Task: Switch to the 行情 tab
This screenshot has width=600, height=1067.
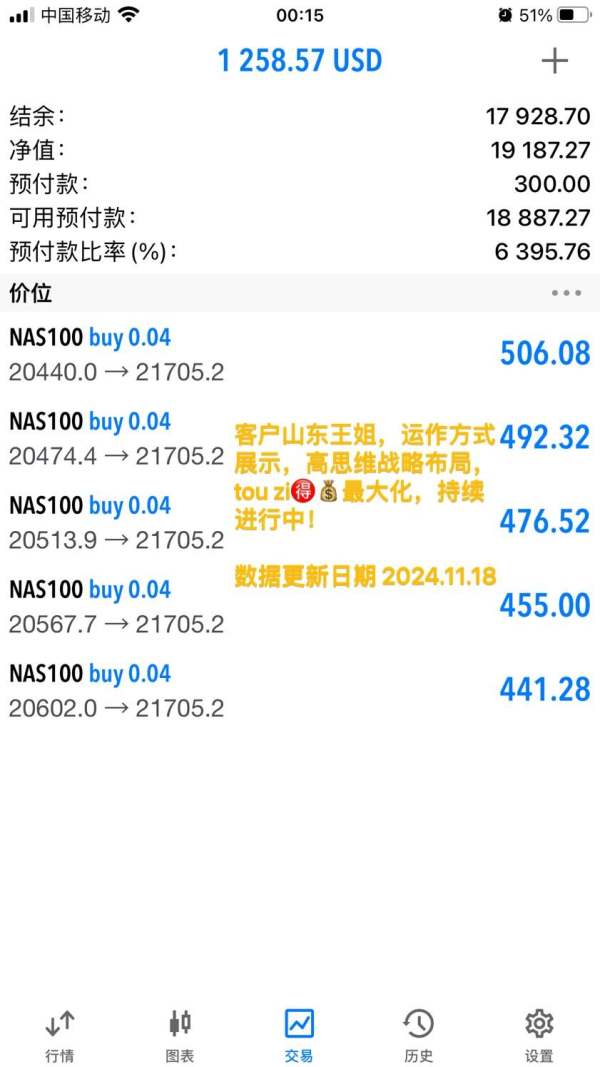Action: coord(60,1036)
